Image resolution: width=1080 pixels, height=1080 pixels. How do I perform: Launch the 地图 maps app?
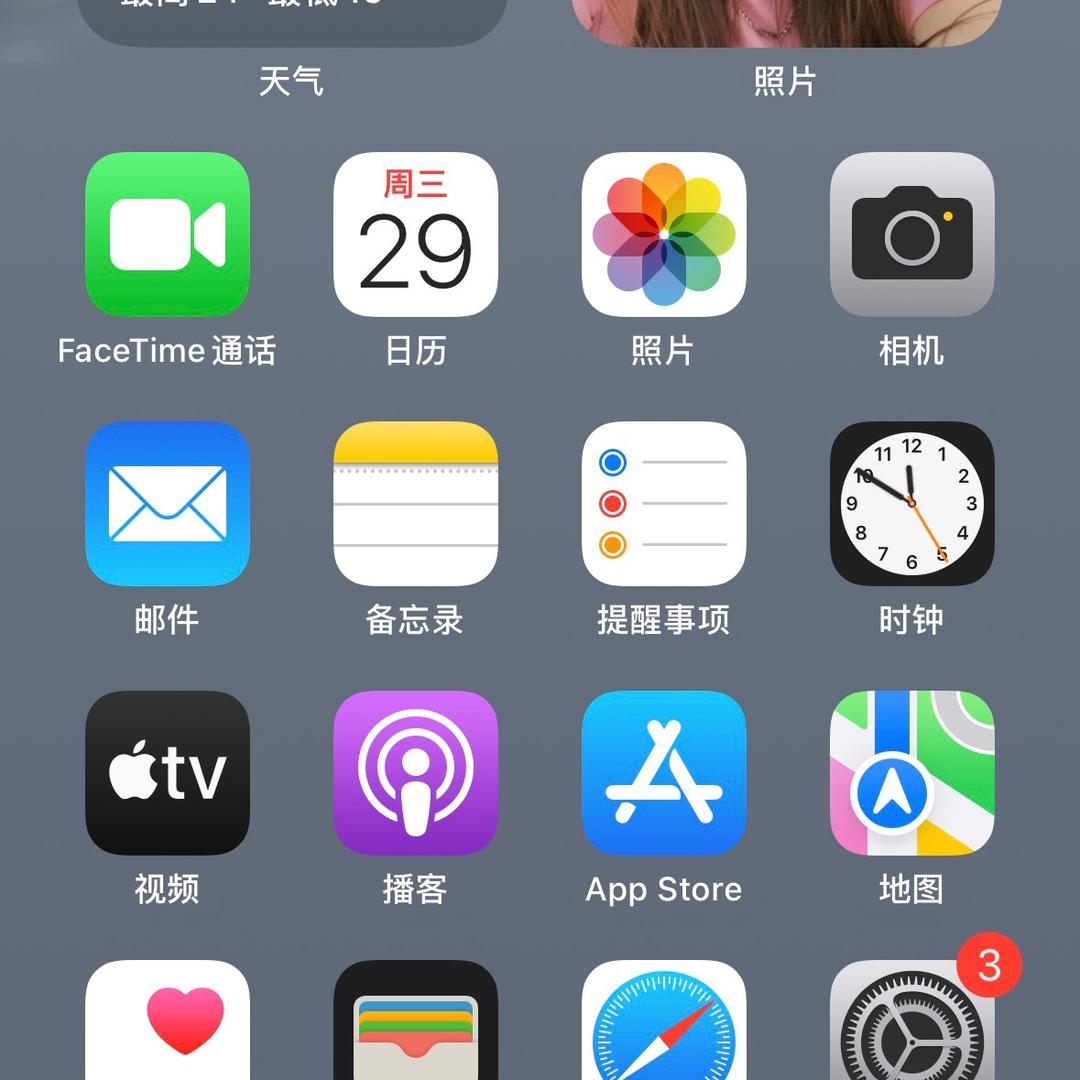911,772
